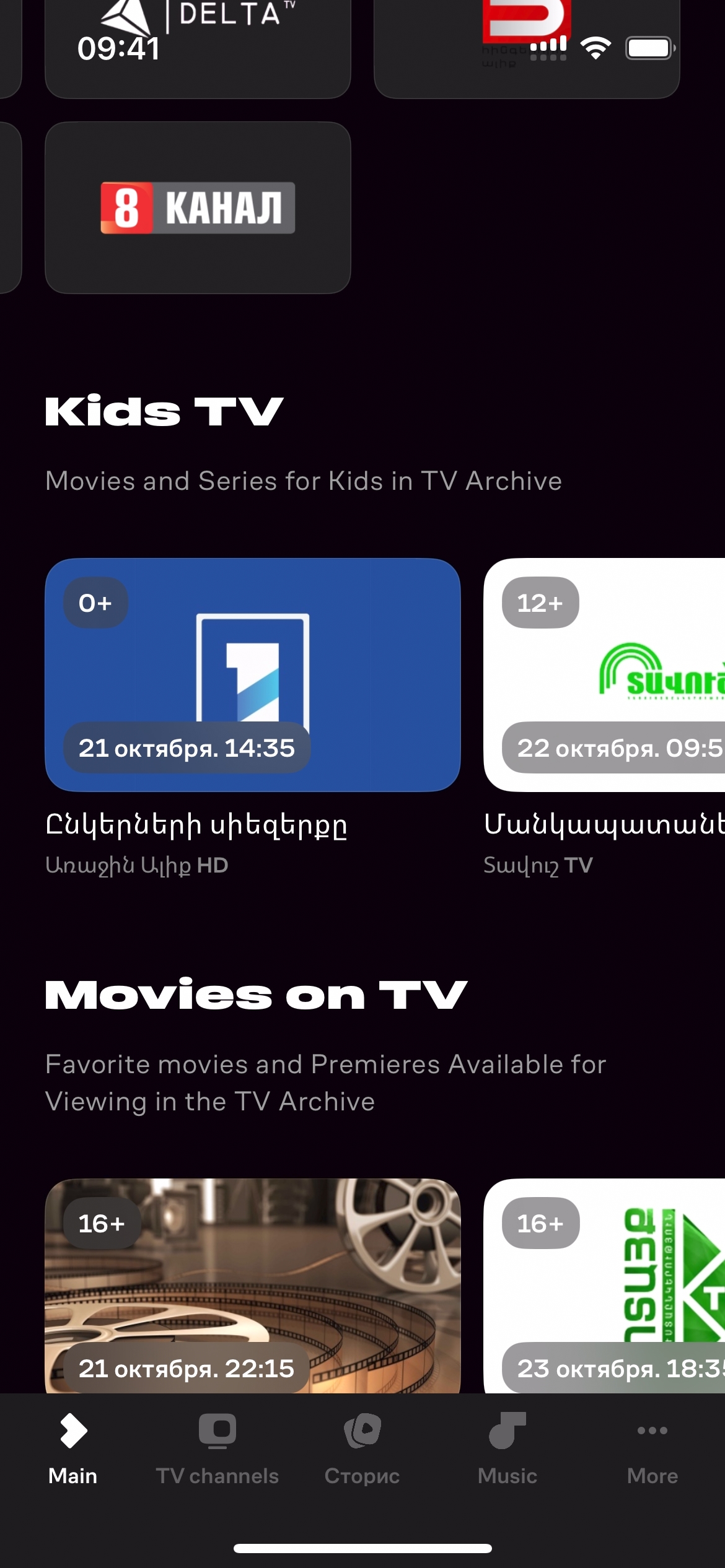Open the 16+ movie card dated 23 октября

[x=604, y=1285]
